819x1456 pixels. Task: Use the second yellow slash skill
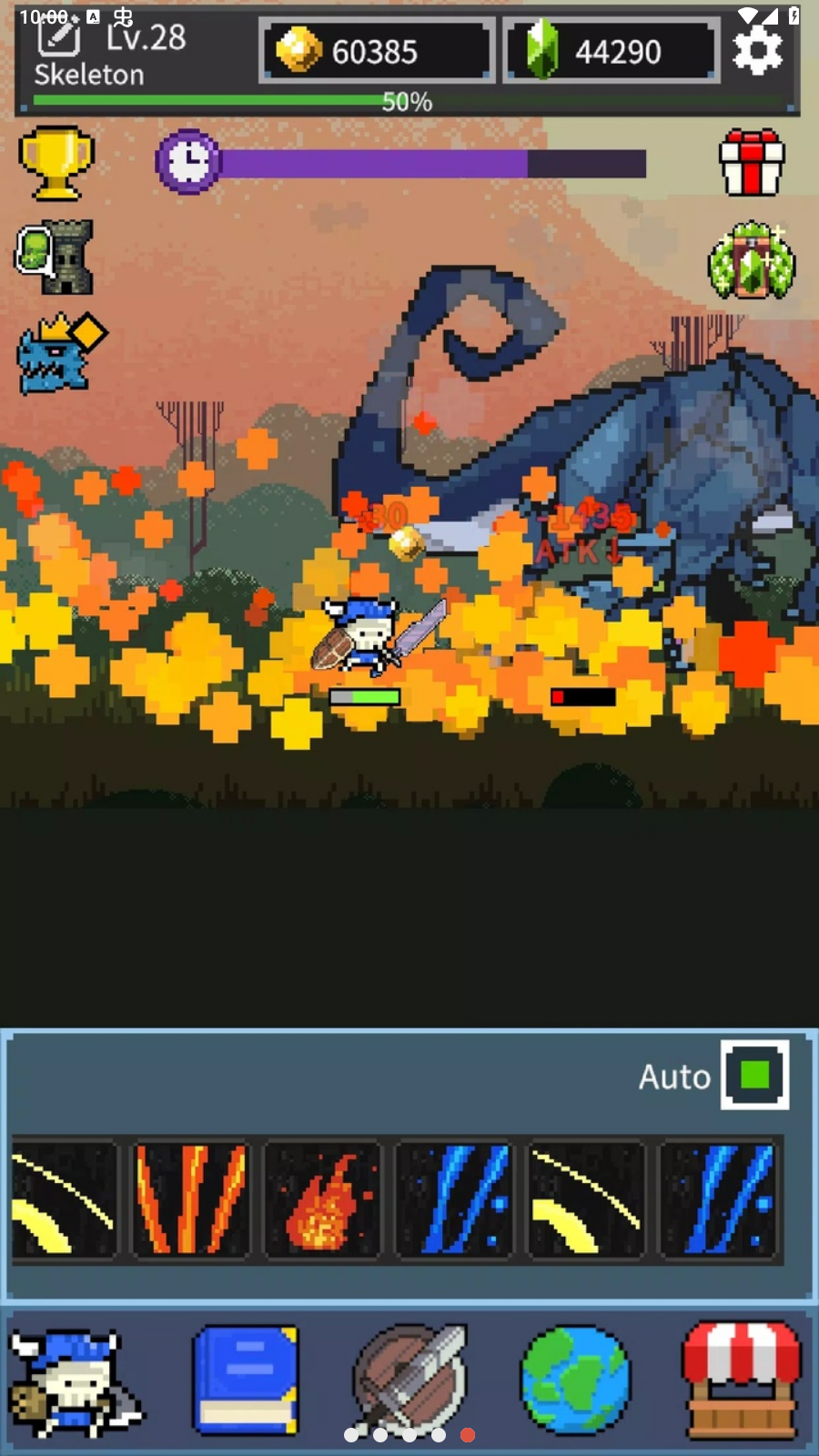coord(586,1198)
